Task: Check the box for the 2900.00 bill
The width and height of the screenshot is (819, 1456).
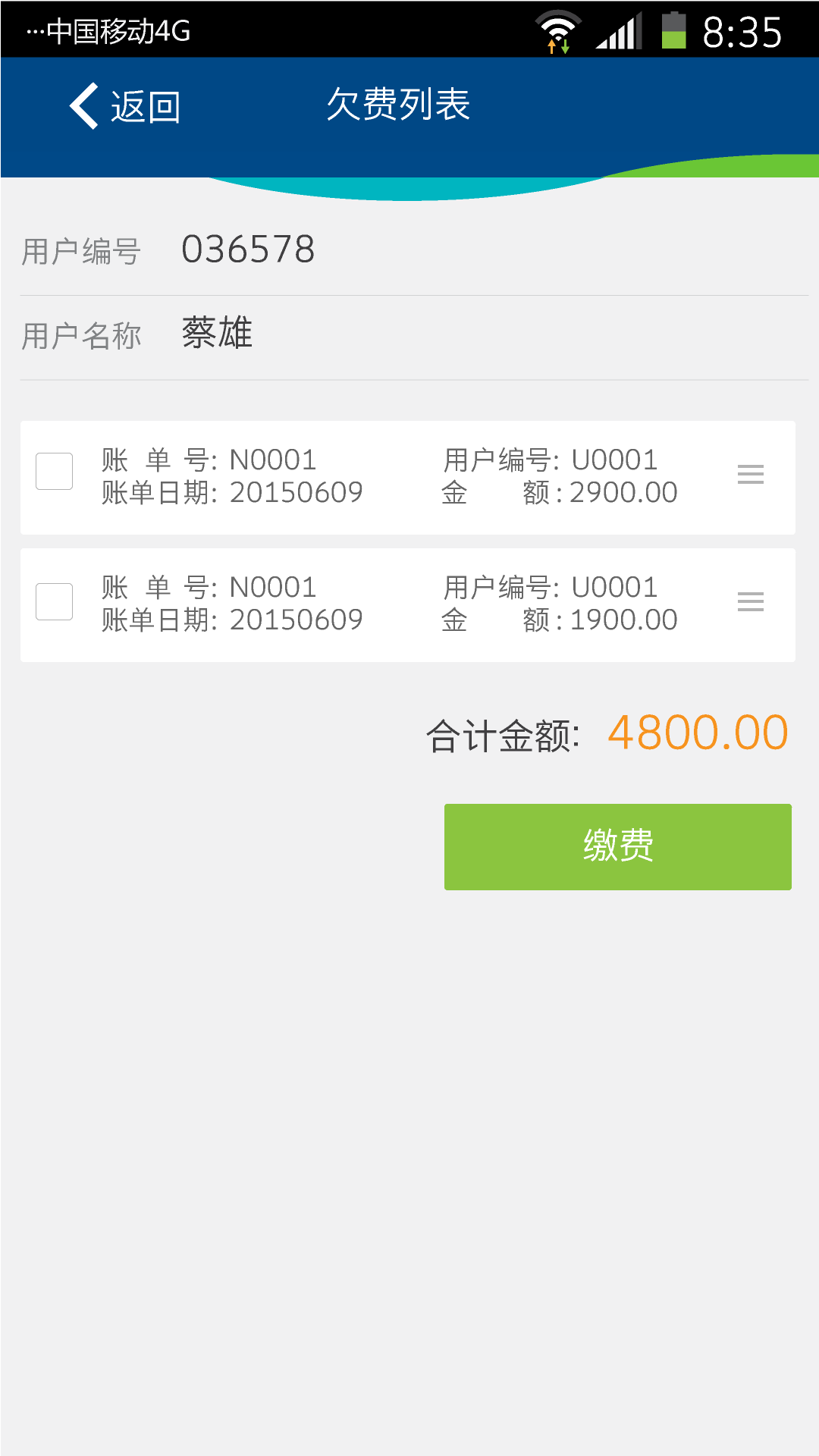Action: [55, 471]
